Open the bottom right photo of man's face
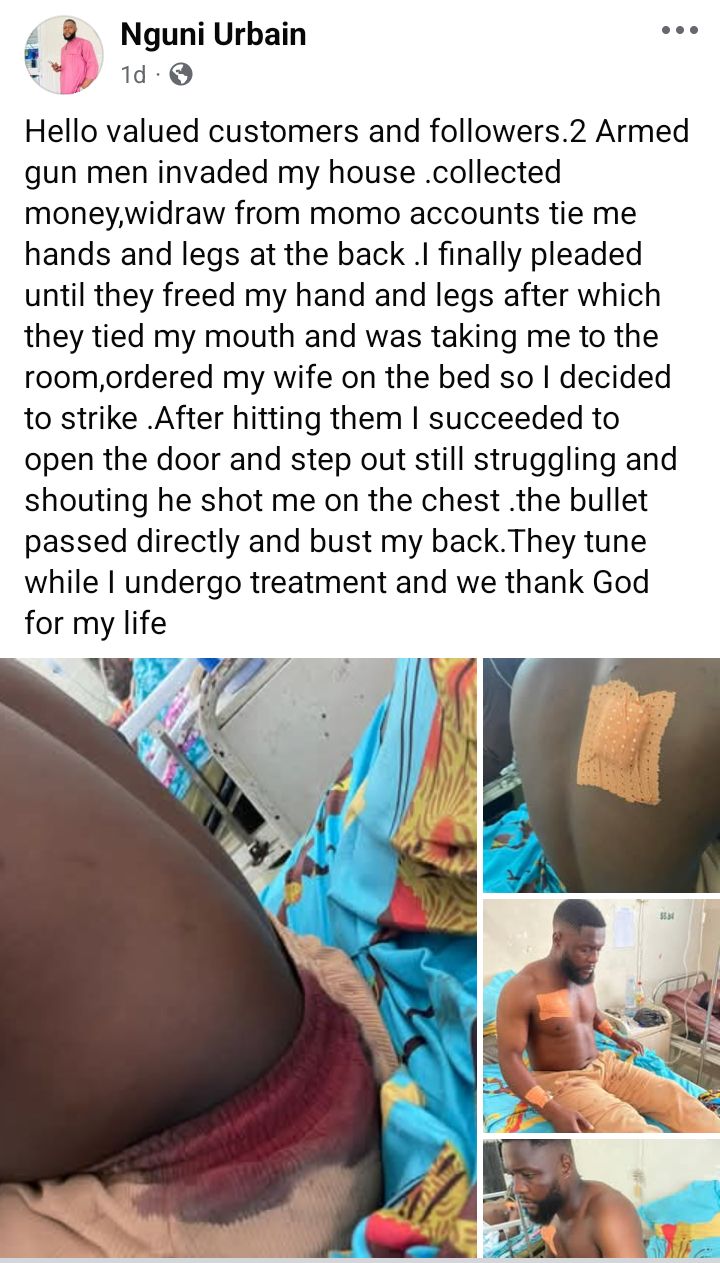The width and height of the screenshot is (720, 1263). (601, 1198)
